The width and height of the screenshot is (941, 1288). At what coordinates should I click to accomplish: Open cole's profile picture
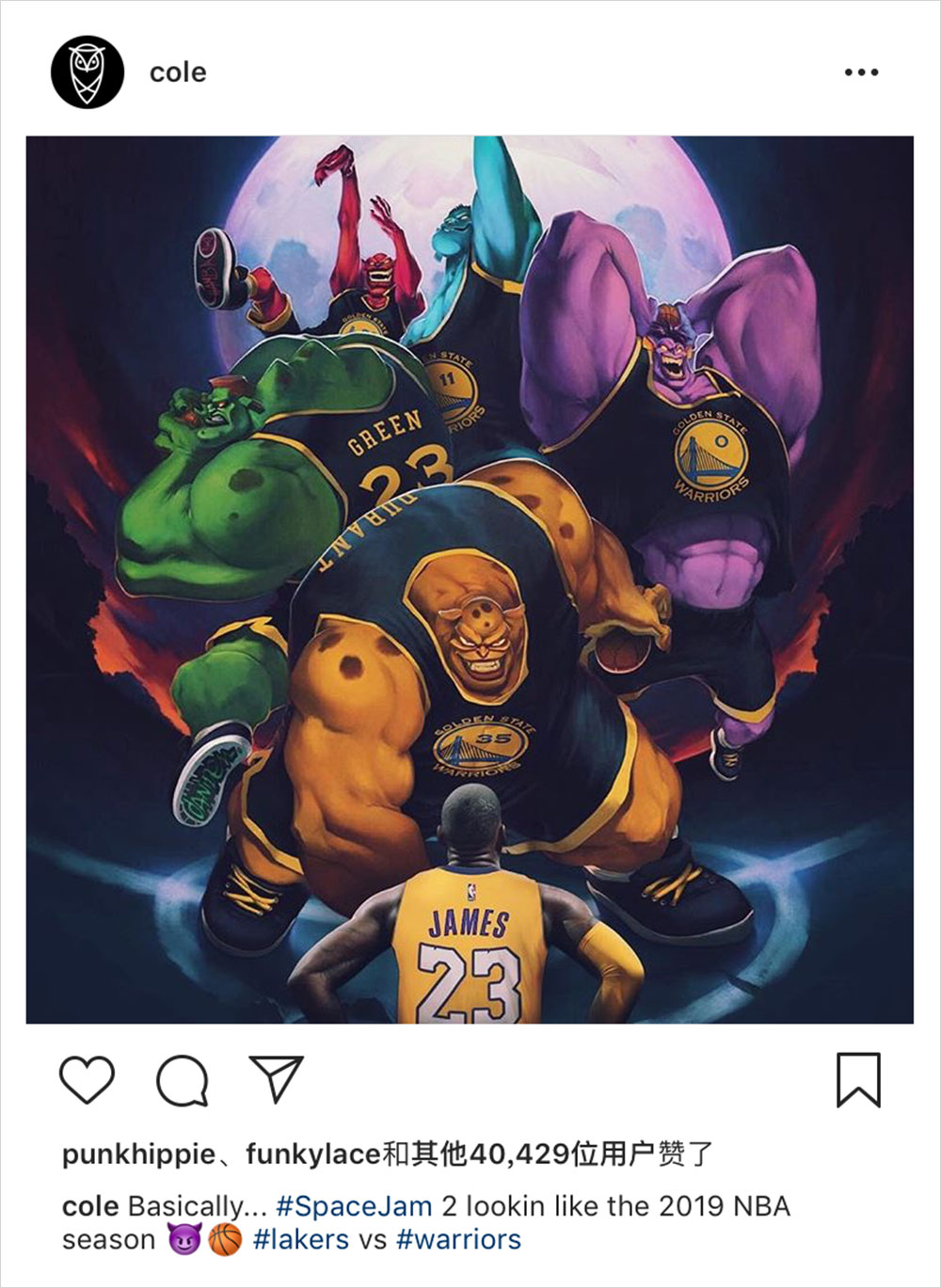(88, 72)
